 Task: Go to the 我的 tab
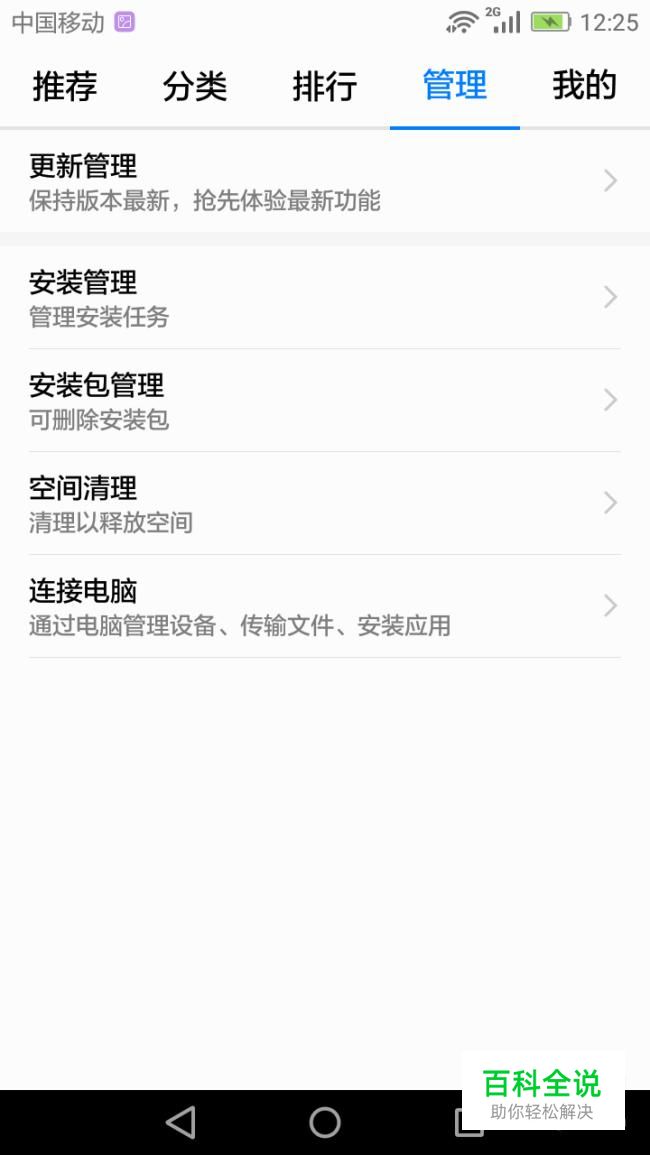pyautogui.click(x=584, y=85)
